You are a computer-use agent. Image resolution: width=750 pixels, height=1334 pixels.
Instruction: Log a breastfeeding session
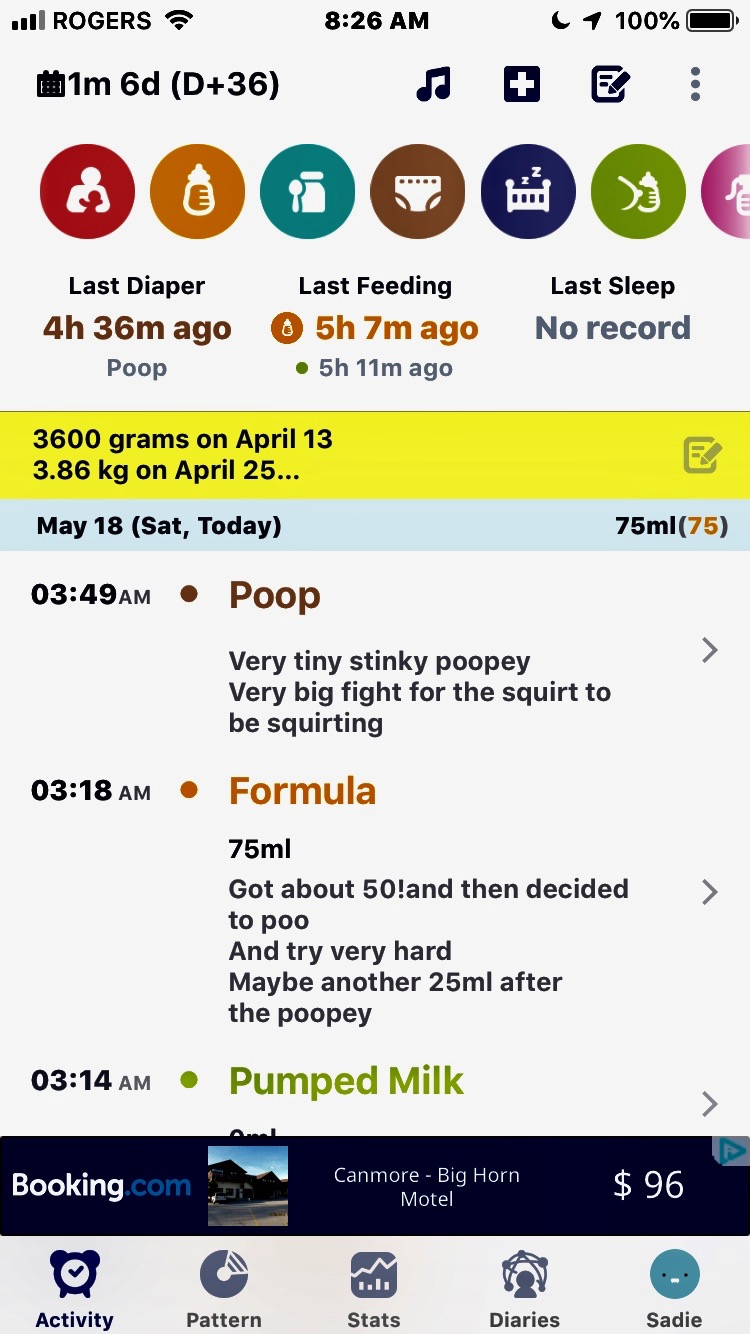click(87, 192)
